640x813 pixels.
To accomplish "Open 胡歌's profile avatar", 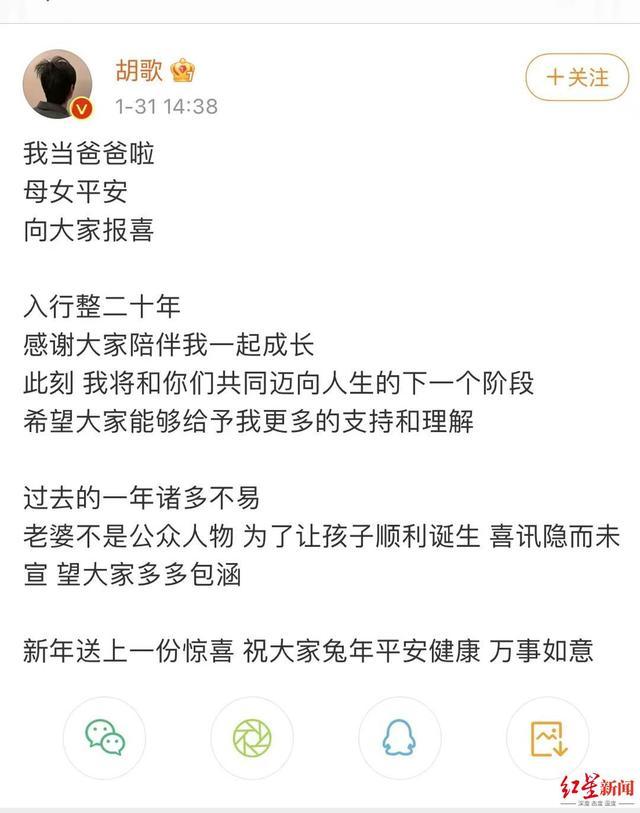I will tap(57, 84).
